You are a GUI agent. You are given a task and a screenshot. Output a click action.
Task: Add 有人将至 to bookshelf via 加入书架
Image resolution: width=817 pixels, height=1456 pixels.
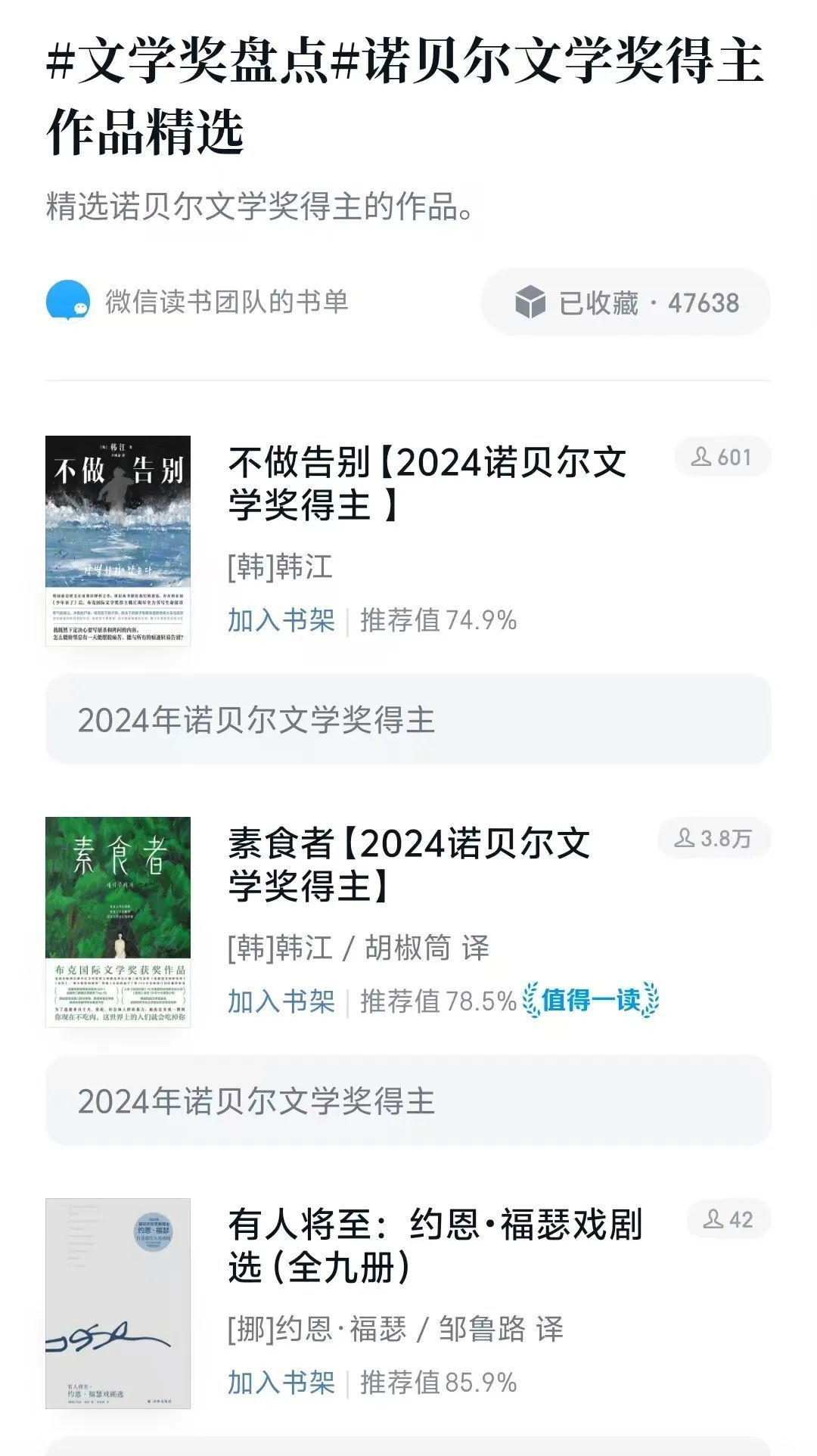click(281, 1383)
